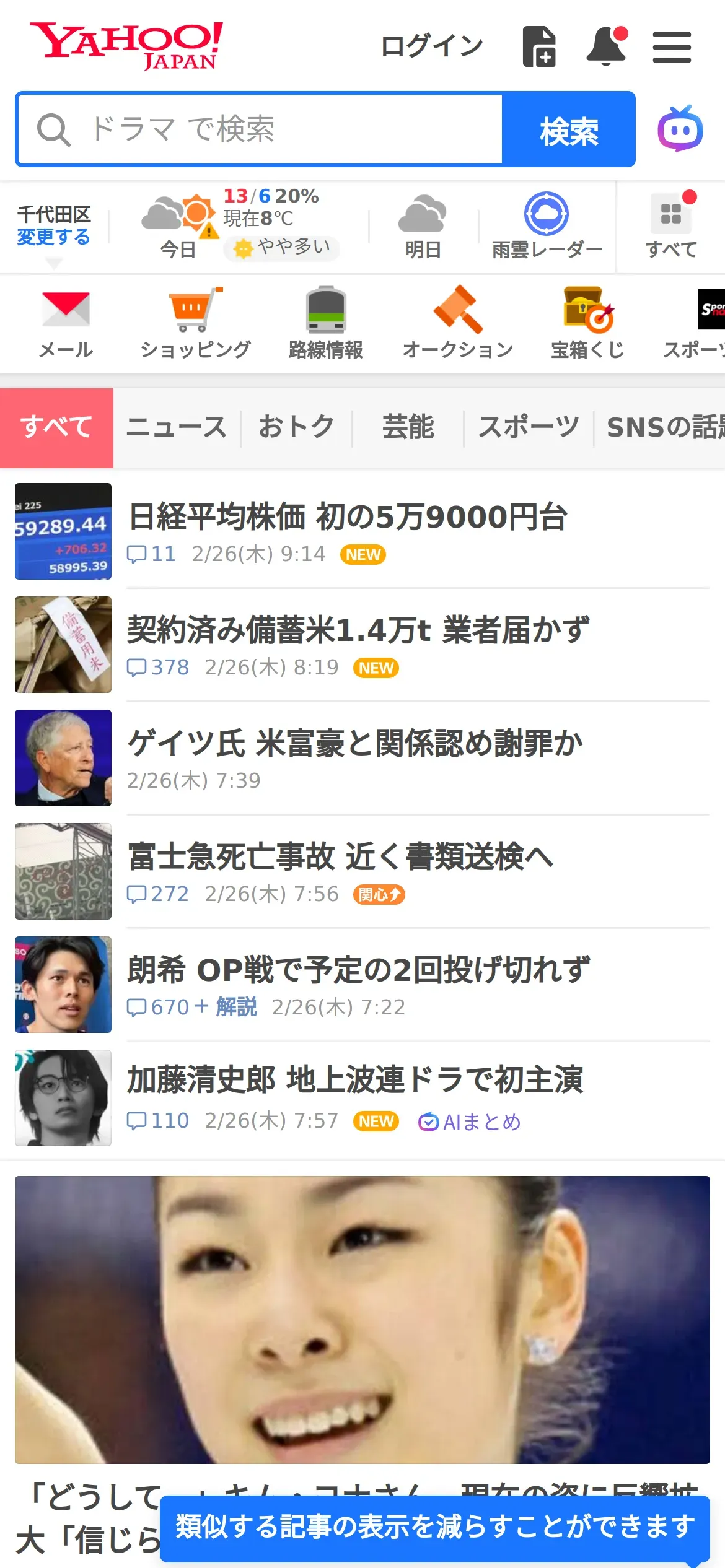Open the 富士急死亡事故 article

(340, 857)
